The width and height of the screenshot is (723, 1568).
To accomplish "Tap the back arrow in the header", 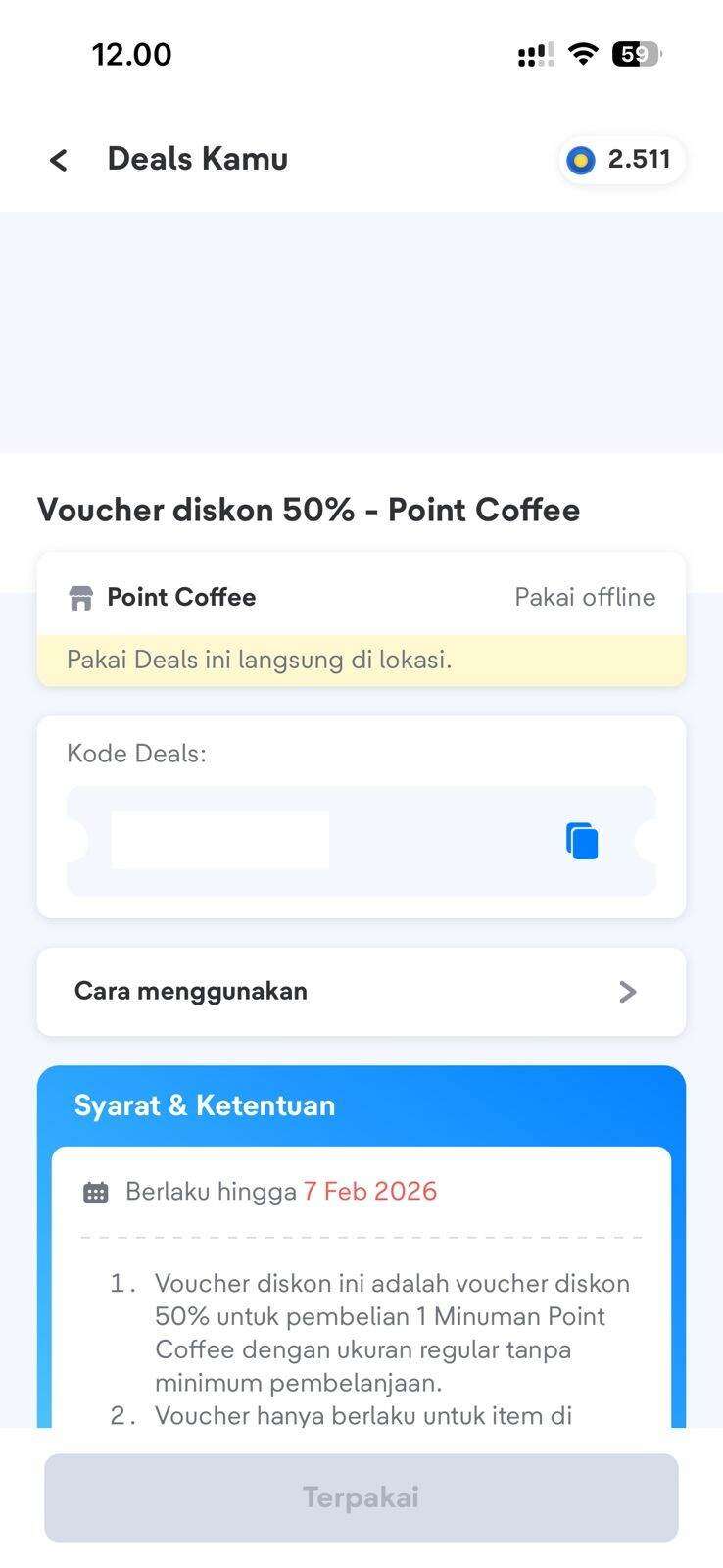I will click(x=59, y=159).
